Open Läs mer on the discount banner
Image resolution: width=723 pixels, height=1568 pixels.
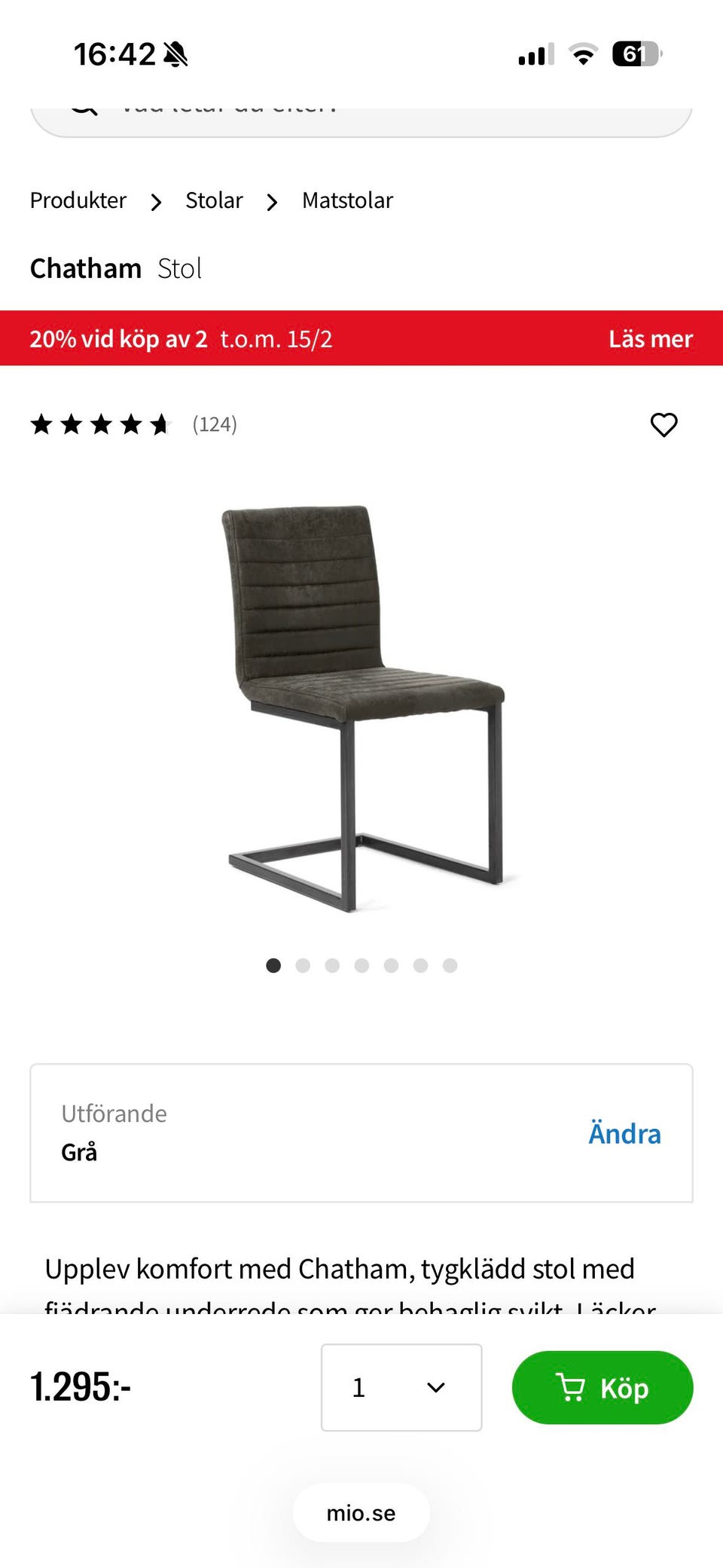651,338
